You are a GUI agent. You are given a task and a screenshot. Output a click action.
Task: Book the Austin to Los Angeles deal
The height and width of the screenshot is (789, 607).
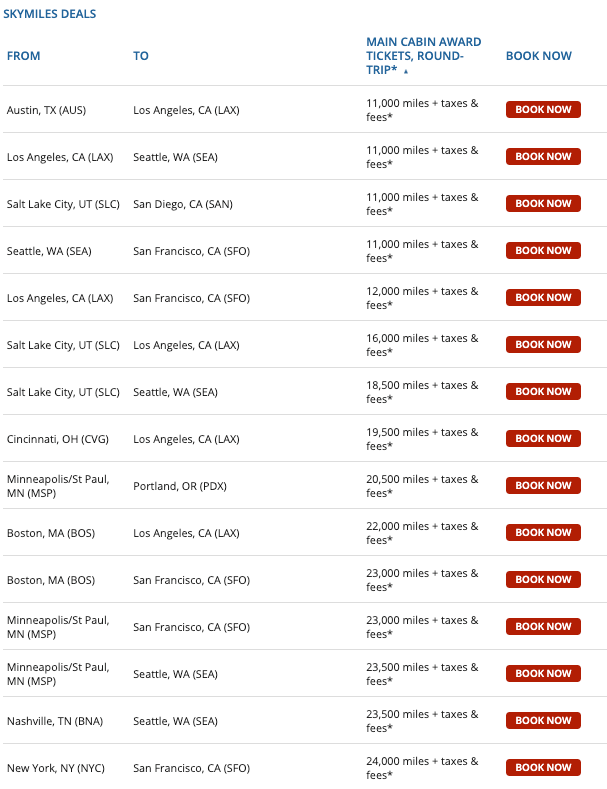(543, 109)
